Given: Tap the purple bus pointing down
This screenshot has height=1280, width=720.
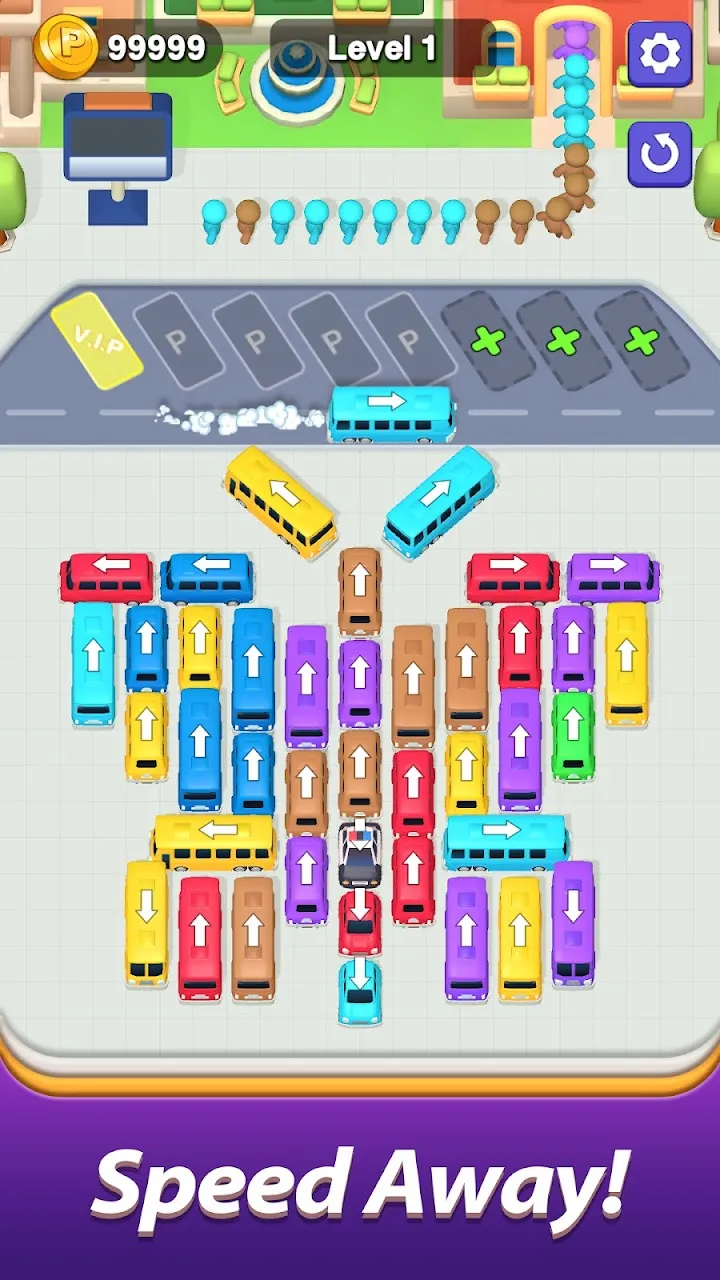Looking at the screenshot, I should 573,920.
